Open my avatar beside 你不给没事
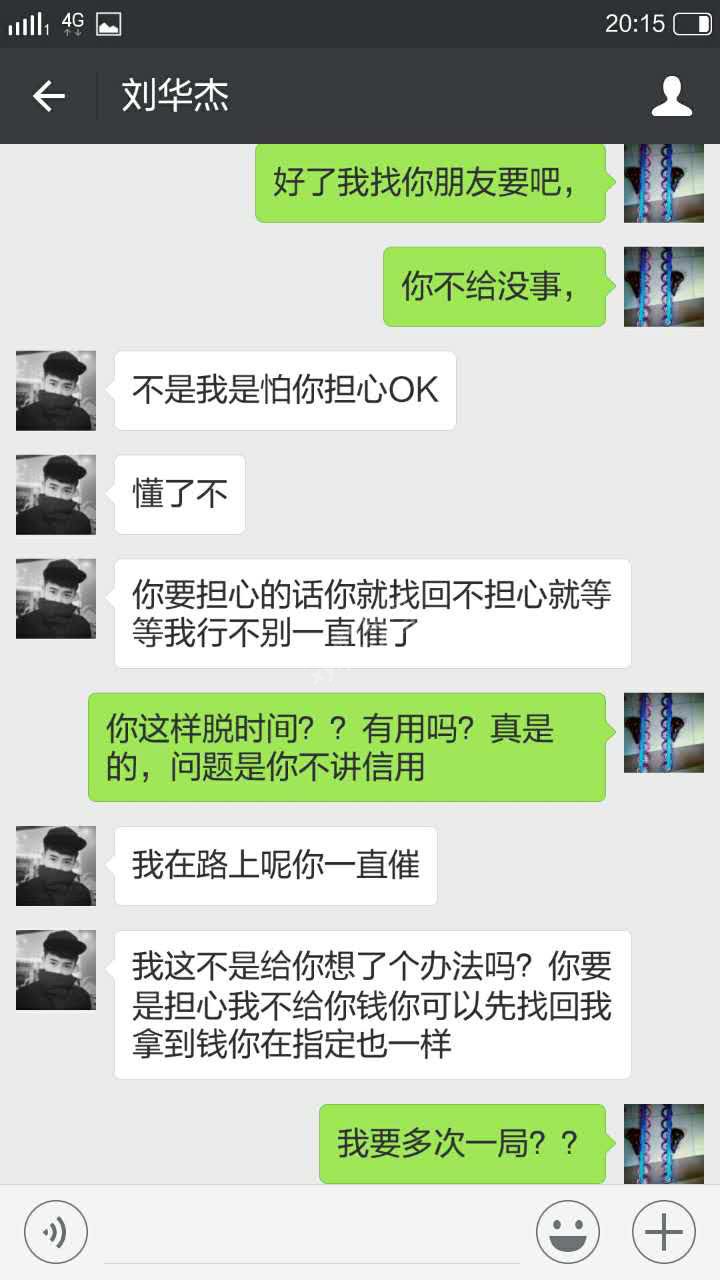 (x=663, y=287)
